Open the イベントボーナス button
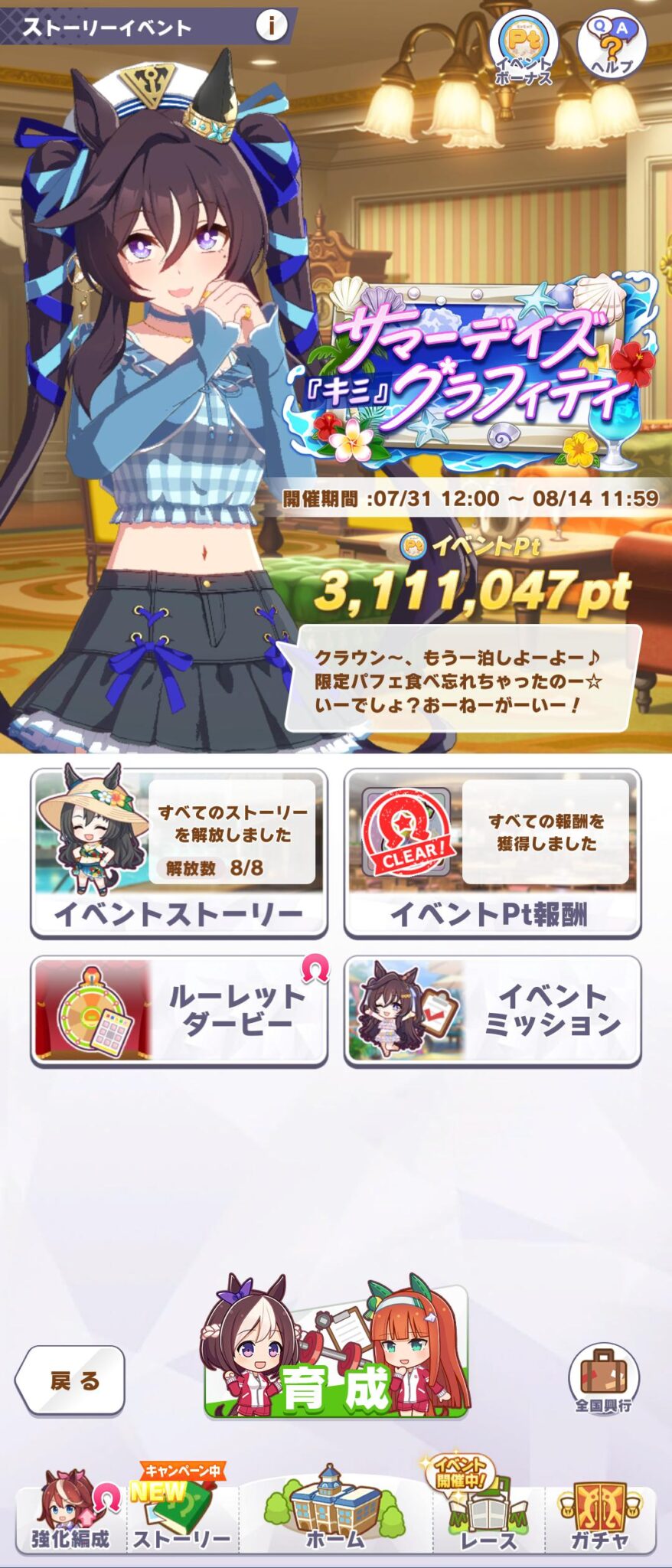This screenshot has width=672, height=1568. coord(524,46)
